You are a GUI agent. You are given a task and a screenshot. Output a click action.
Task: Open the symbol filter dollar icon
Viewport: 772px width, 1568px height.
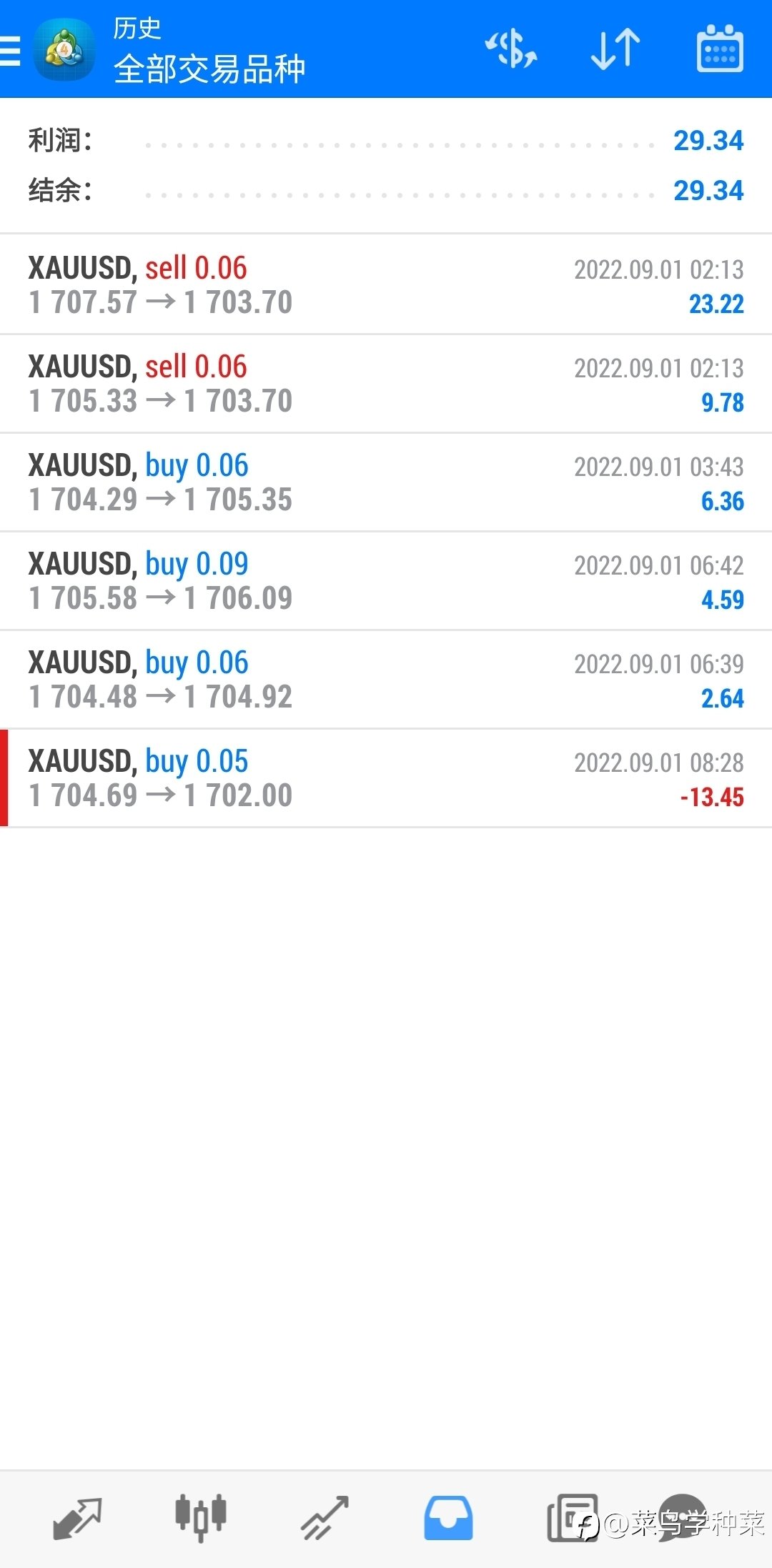pos(511,49)
